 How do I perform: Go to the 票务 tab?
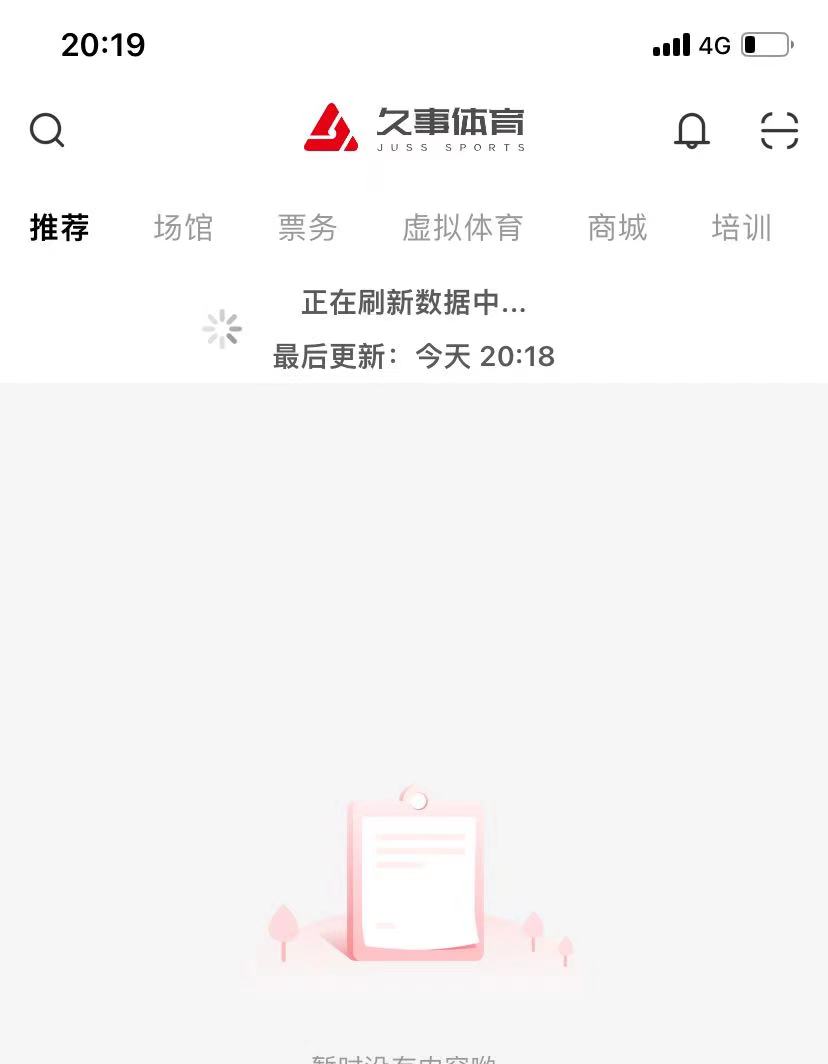[x=307, y=228]
